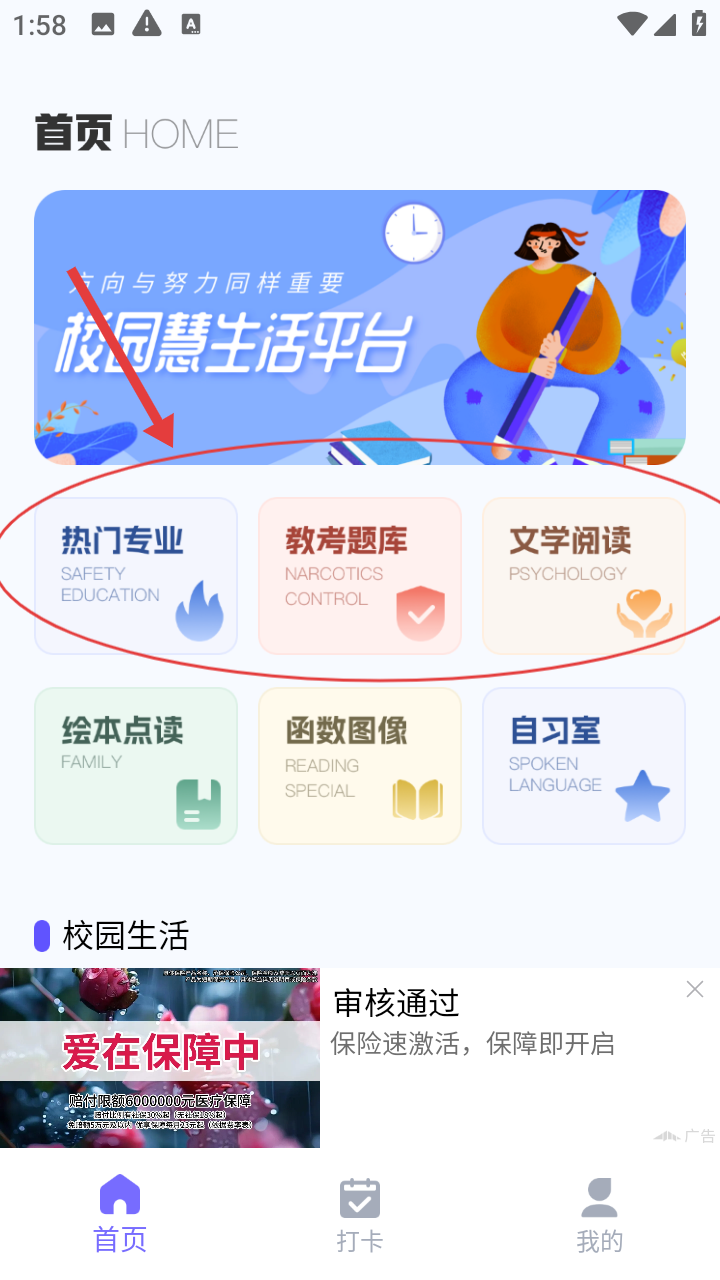This screenshot has width=720, height=1280.
Task: Tap the 校园慧生活平台 banner
Action: pos(360,327)
